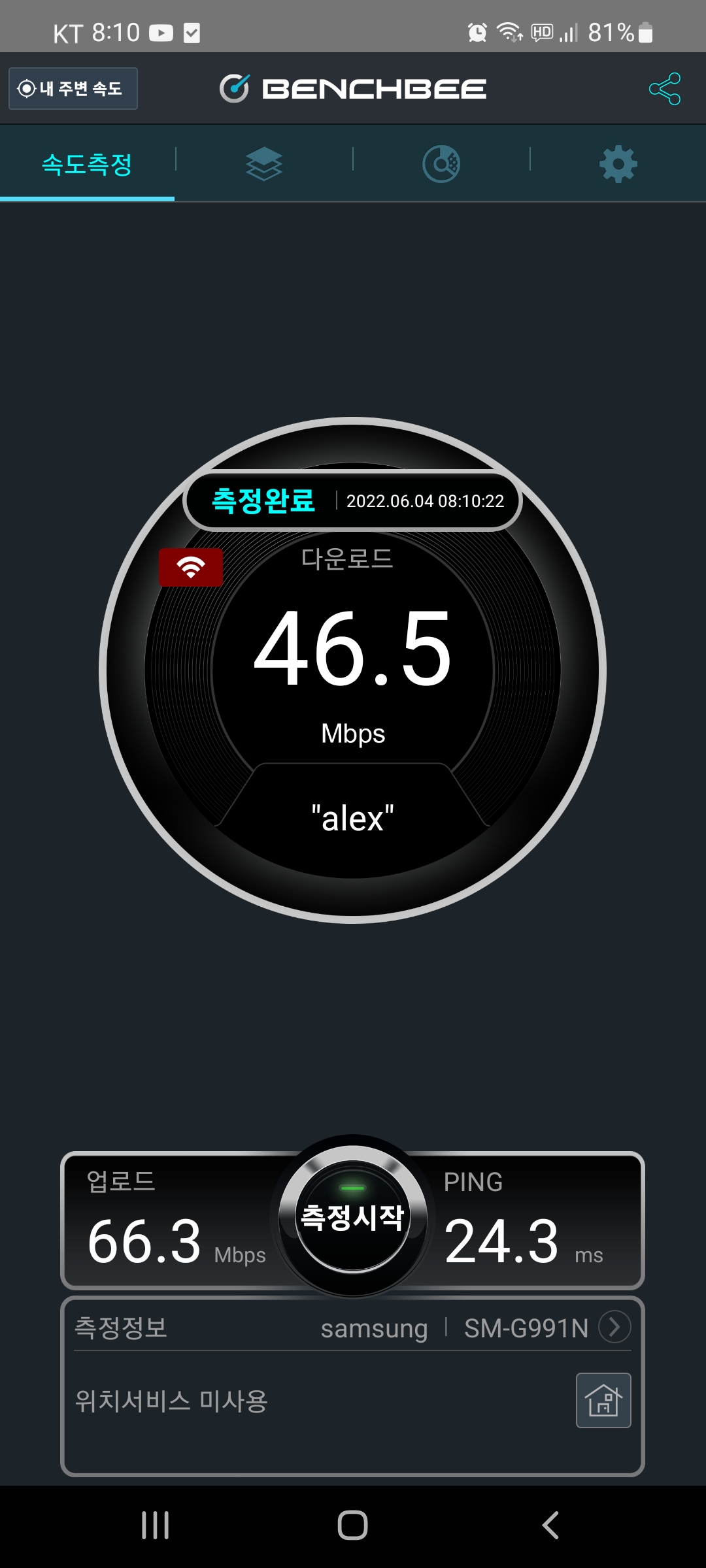Expand samsung SM-G991N measurement info chevron
The image size is (706, 1568).
(x=614, y=1327)
